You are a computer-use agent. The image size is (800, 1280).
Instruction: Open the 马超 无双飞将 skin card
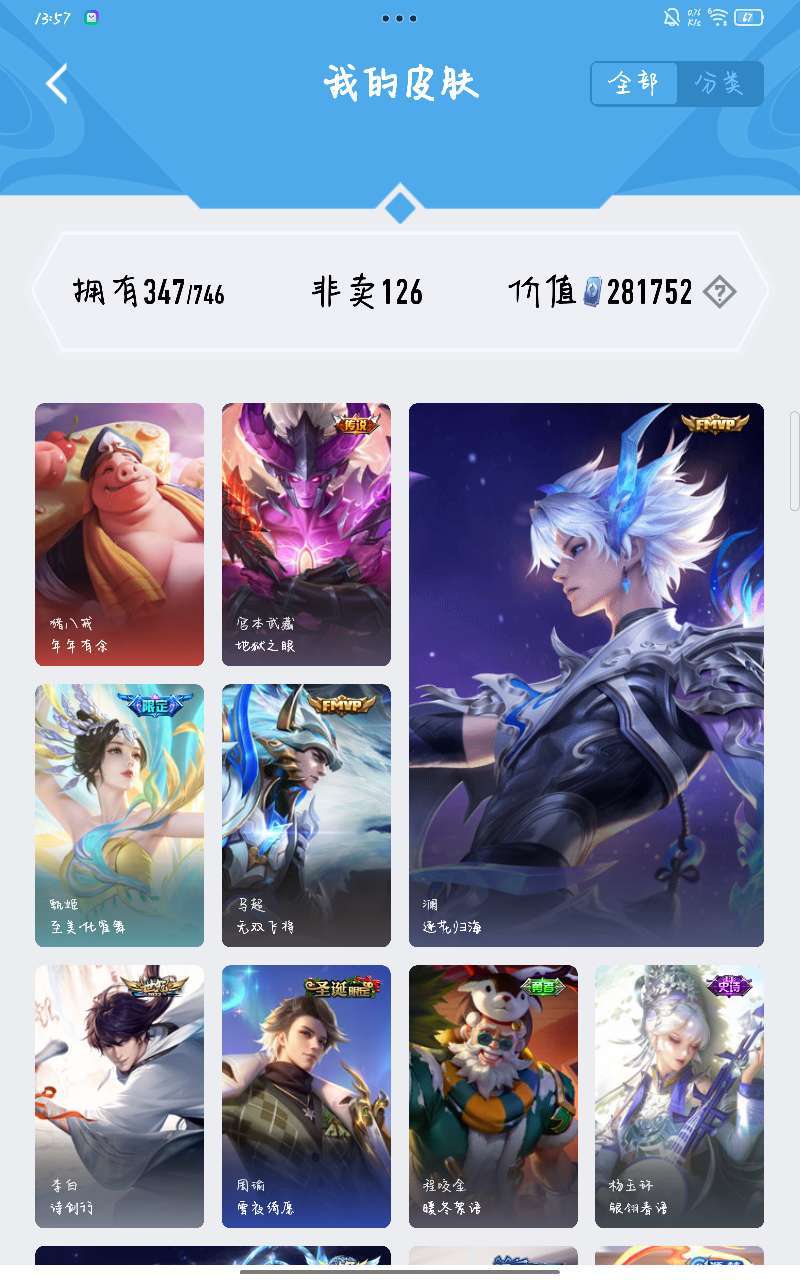click(306, 815)
